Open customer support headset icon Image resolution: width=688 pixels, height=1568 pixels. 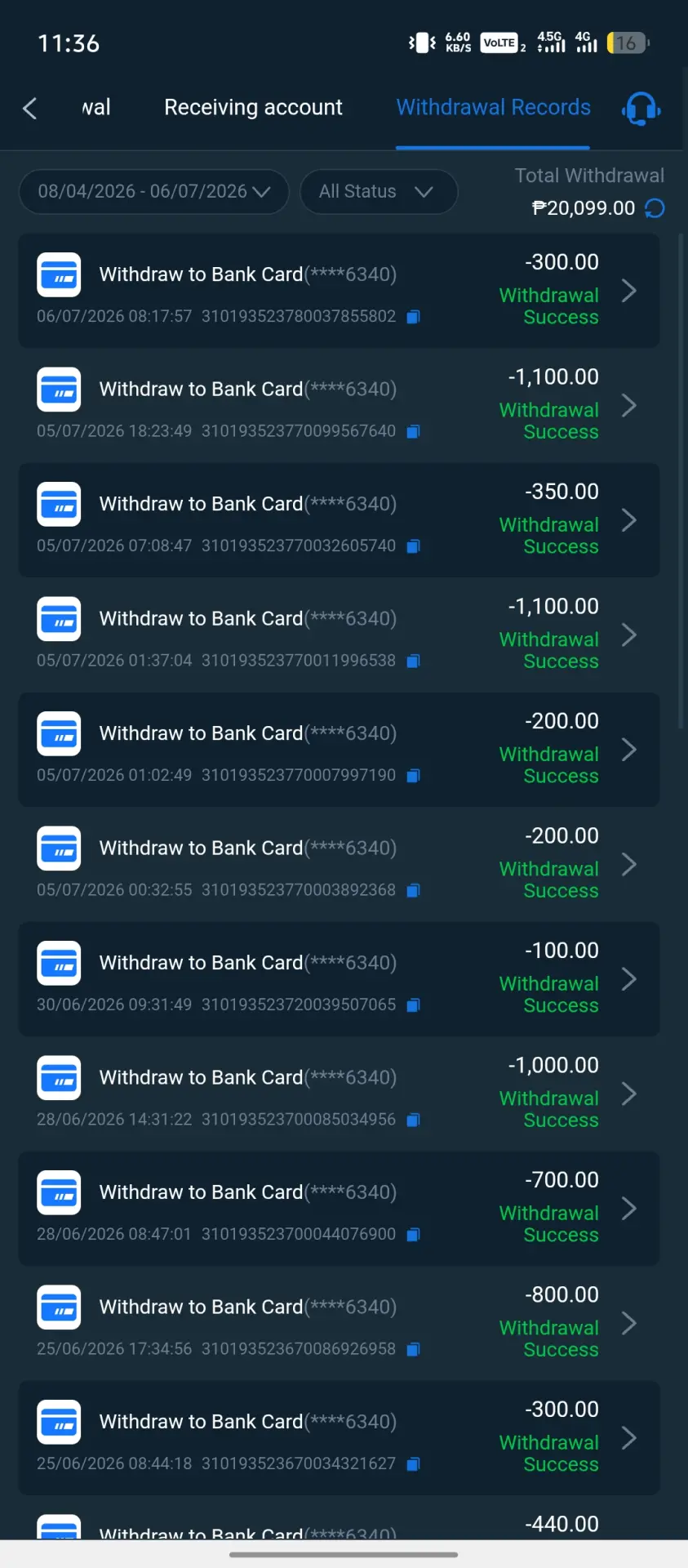pos(641,108)
